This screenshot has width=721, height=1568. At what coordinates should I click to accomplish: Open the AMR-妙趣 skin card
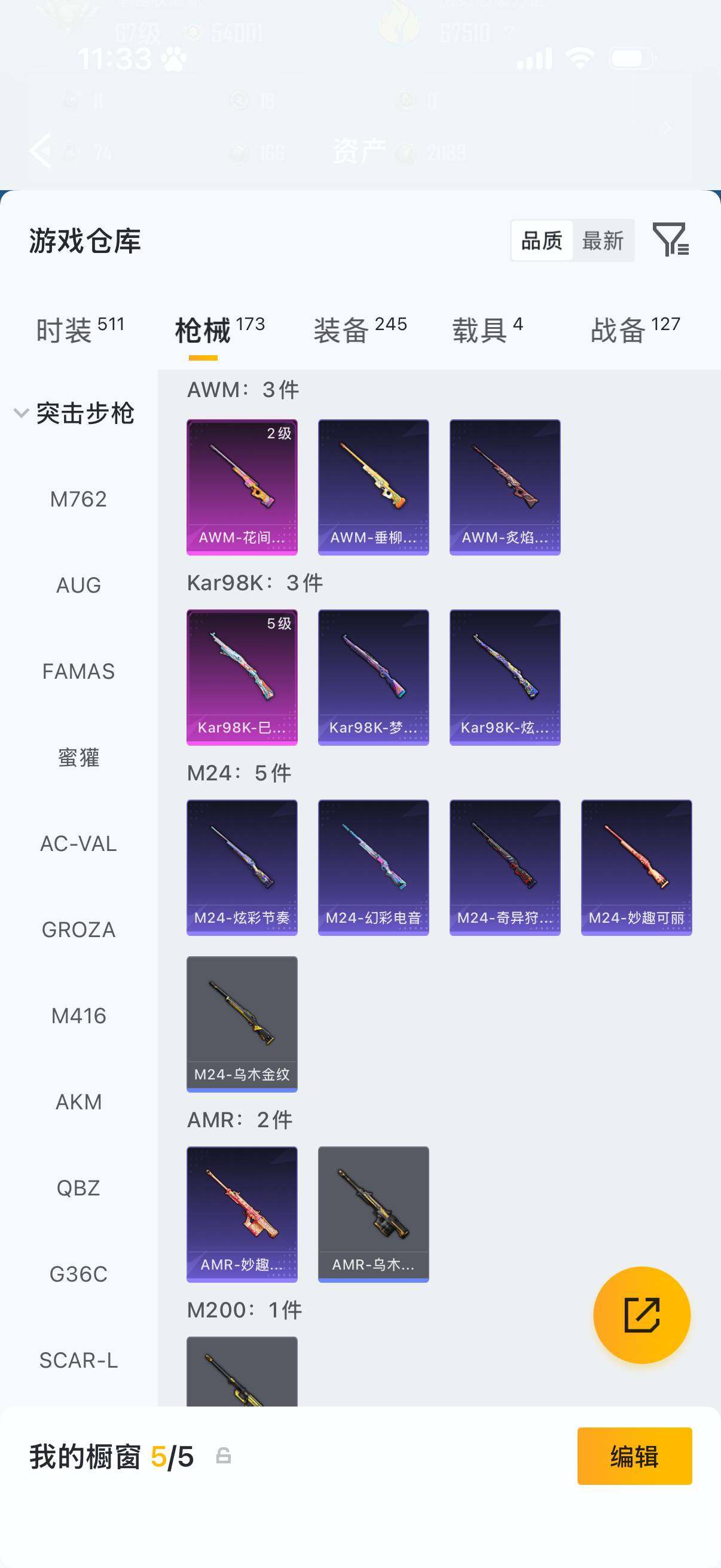click(x=242, y=1215)
